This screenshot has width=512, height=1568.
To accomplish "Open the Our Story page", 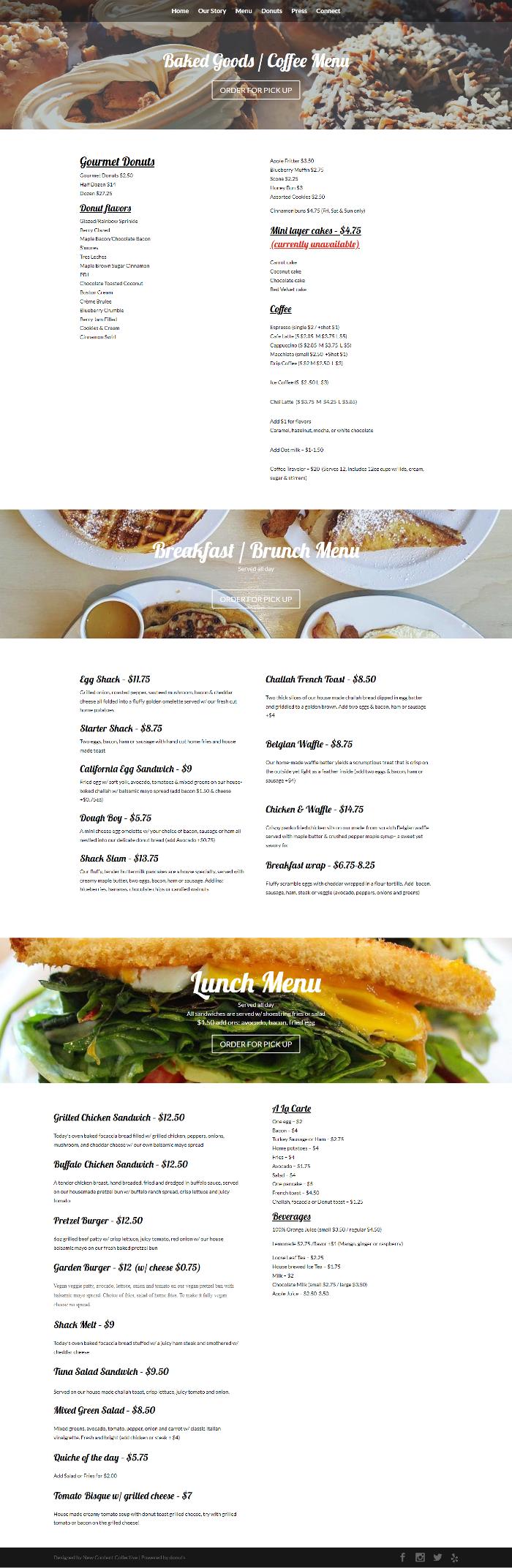I will tap(212, 11).
